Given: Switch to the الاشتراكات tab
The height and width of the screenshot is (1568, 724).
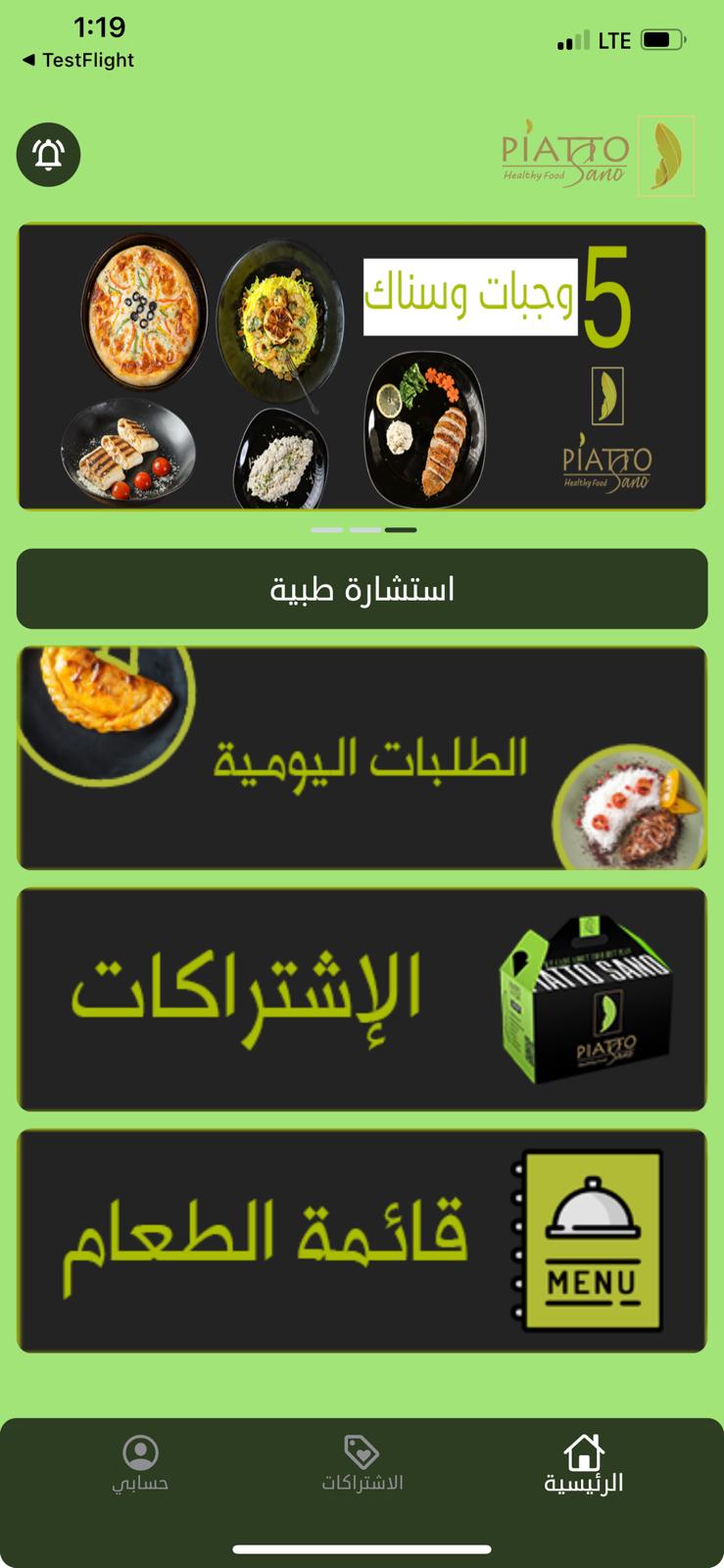Looking at the screenshot, I should [x=362, y=1464].
